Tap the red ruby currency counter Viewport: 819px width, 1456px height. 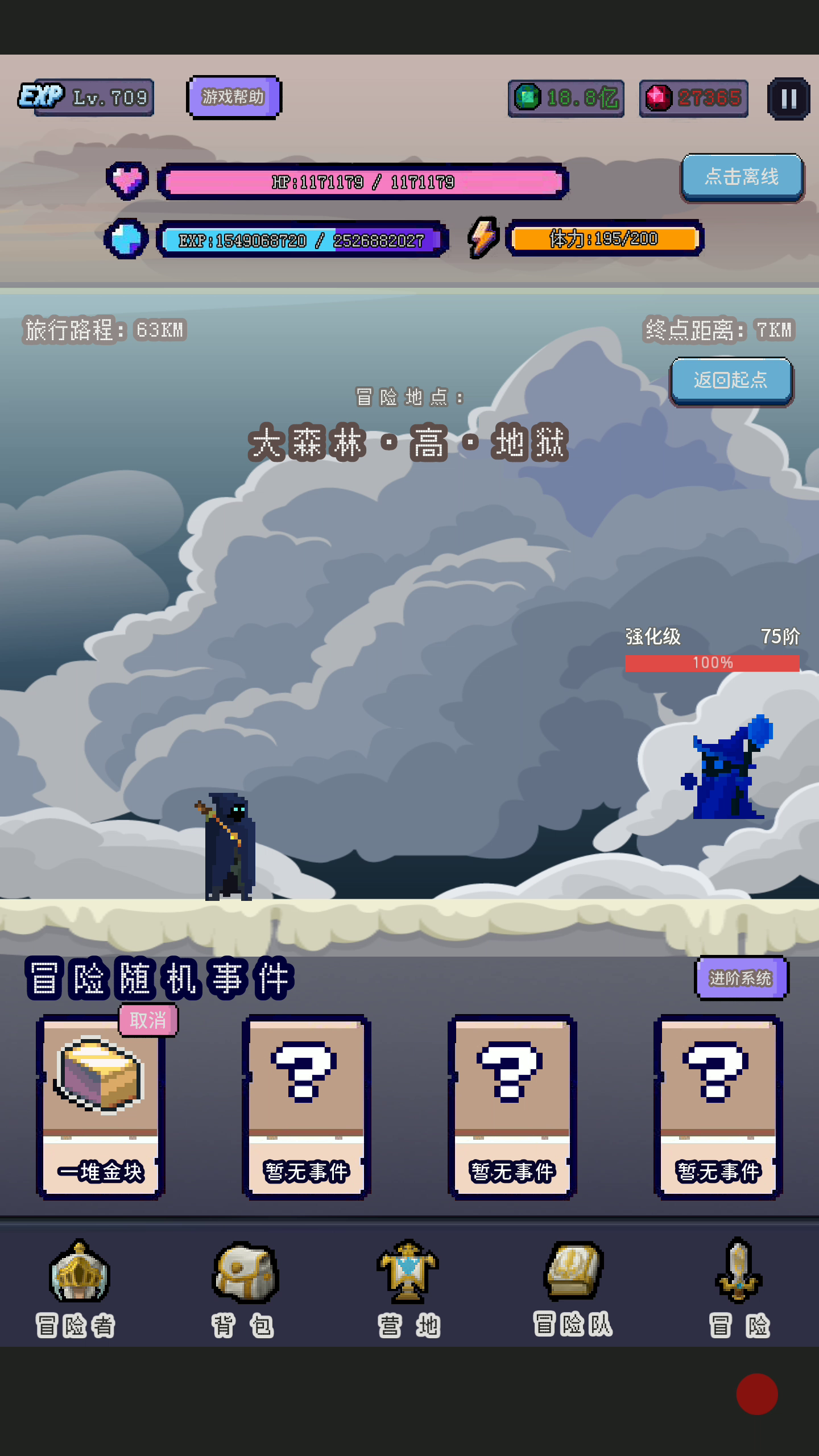tap(693, 98)
